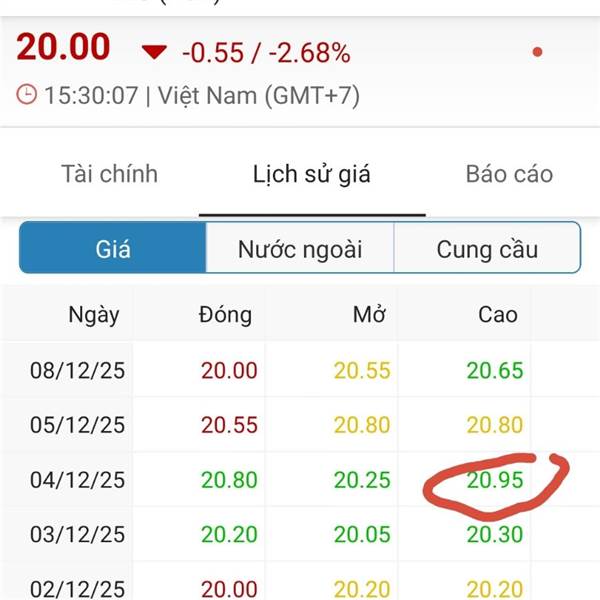The height and width of the screenshot is (600, 600).
Task: Select the Lịch sử giá tab
Action: [x=312, y=174]
